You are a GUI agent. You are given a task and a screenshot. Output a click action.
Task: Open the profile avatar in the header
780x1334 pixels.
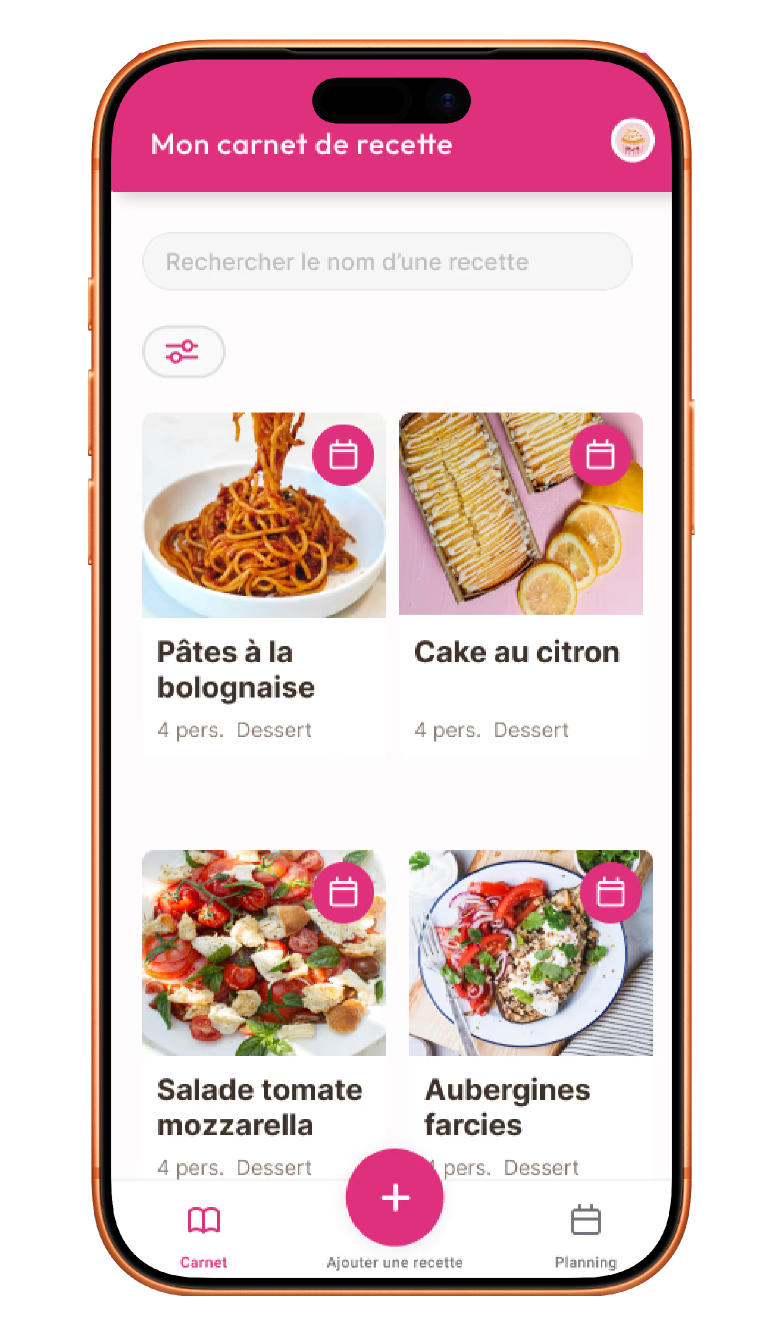(632, 141)
